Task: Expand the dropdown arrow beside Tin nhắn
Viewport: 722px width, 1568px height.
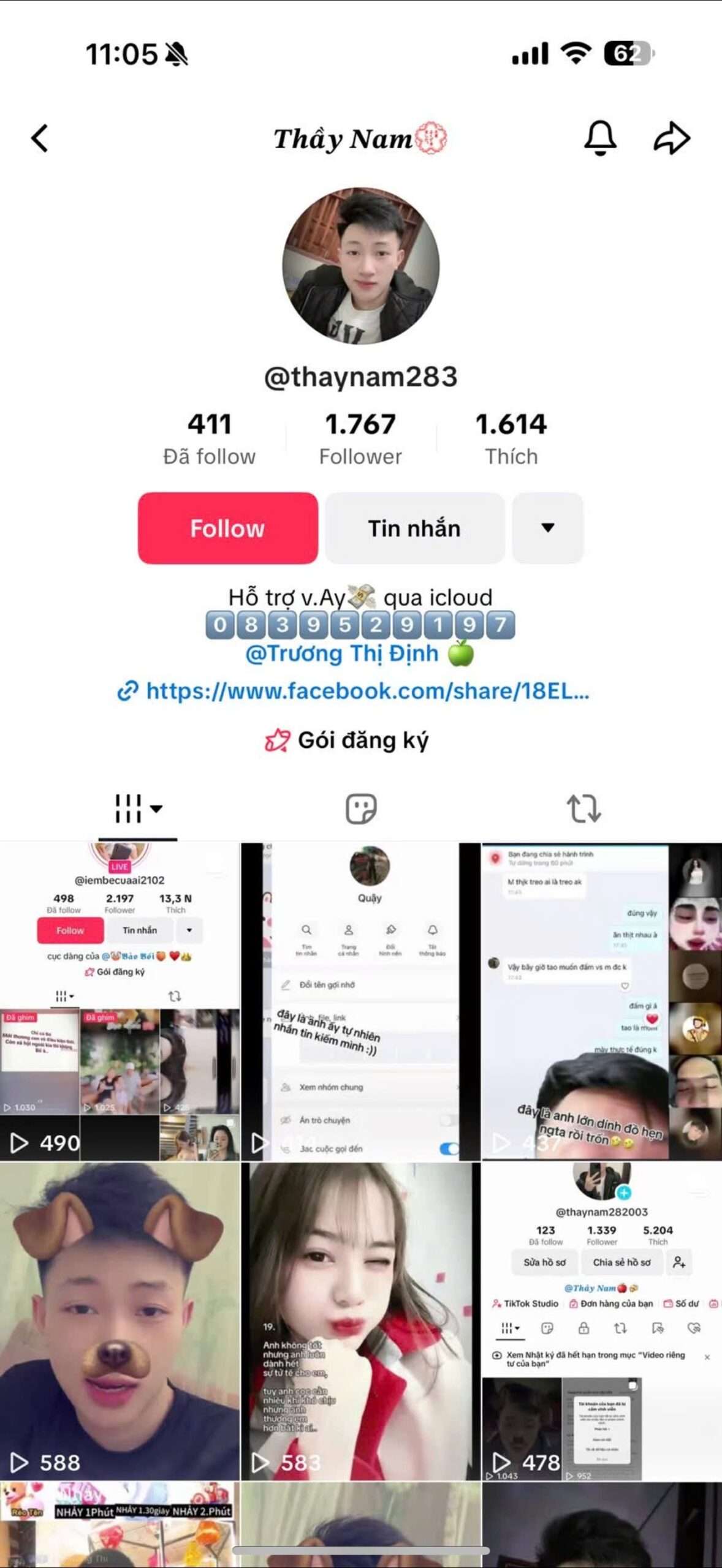Action: (x=548, y=528)
